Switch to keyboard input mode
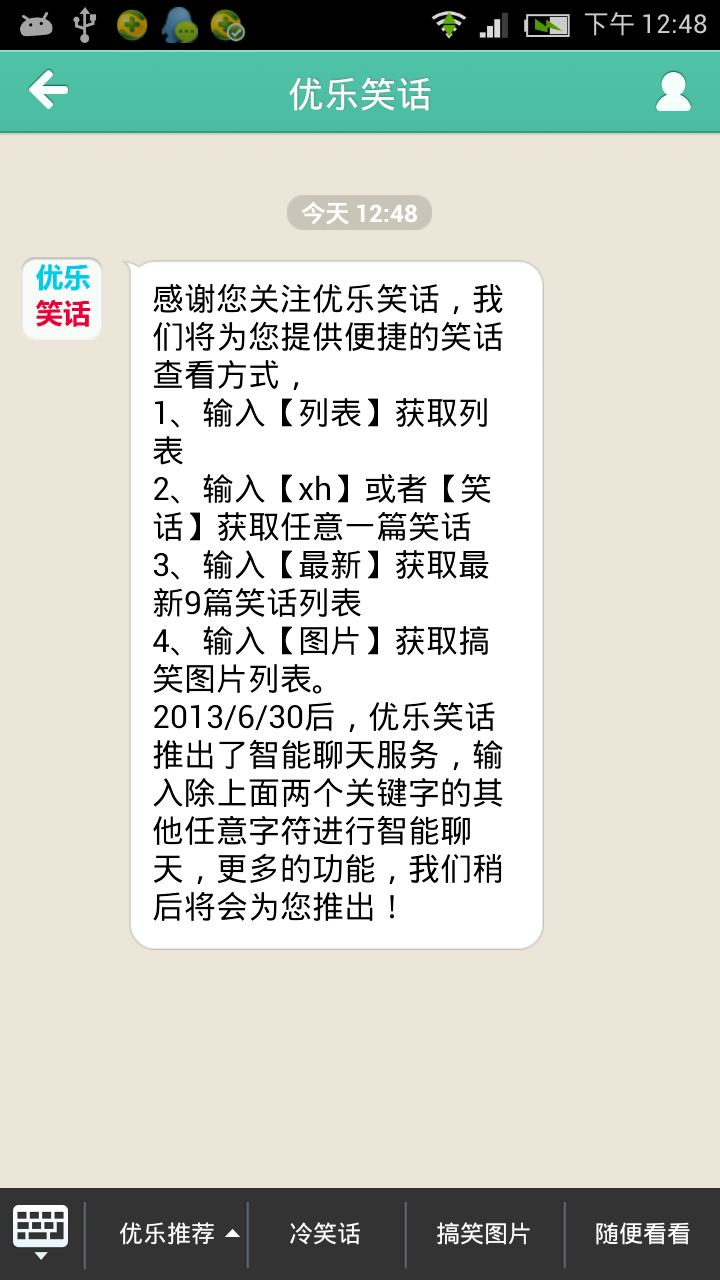The height and width of the screenshot is (1280, 720). (x=41, y=1233)
